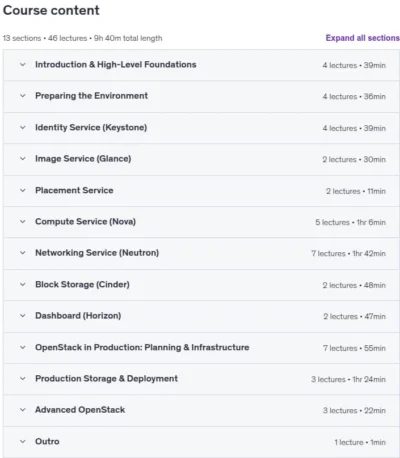Expand the Outro section
The height and width of the screenshot is (458, 400).
(201, 442)
